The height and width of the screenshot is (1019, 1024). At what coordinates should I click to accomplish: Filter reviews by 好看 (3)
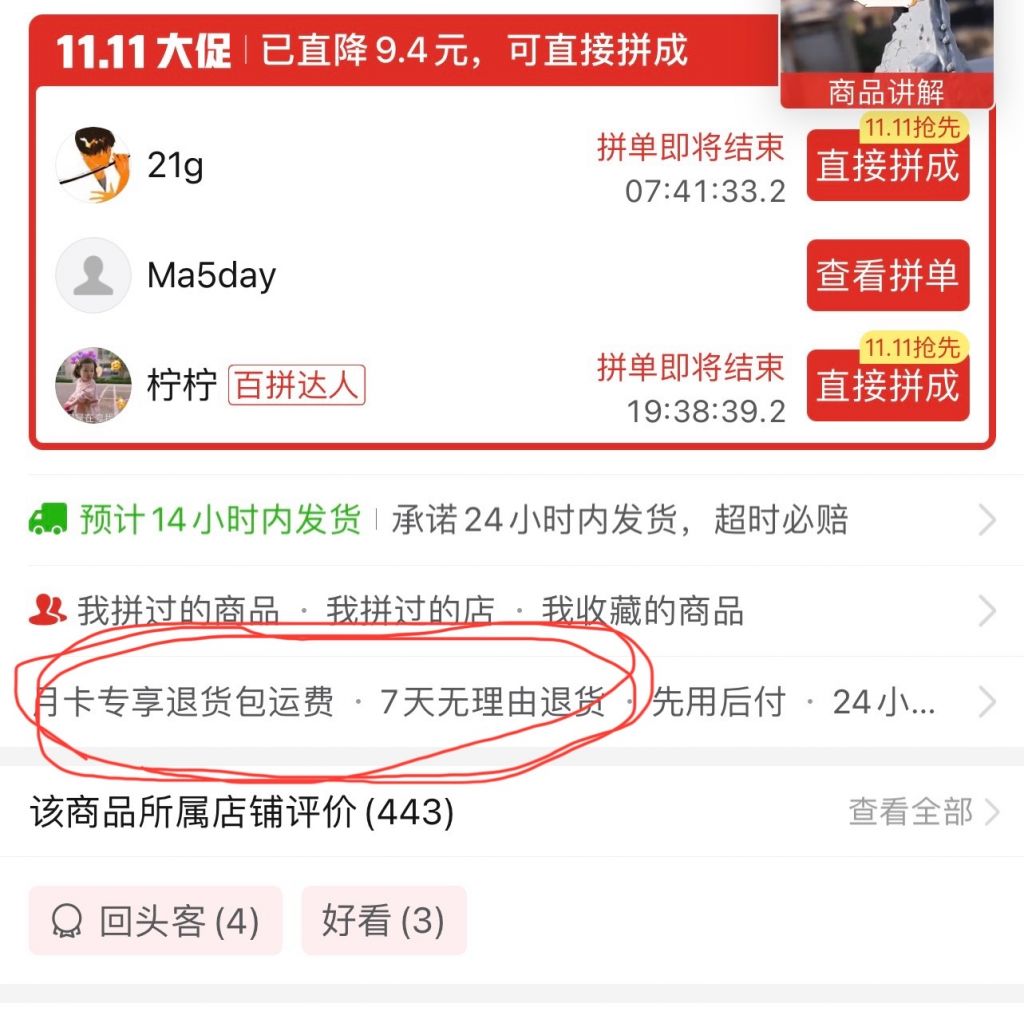pyautogui.click(x=383, y=921)
